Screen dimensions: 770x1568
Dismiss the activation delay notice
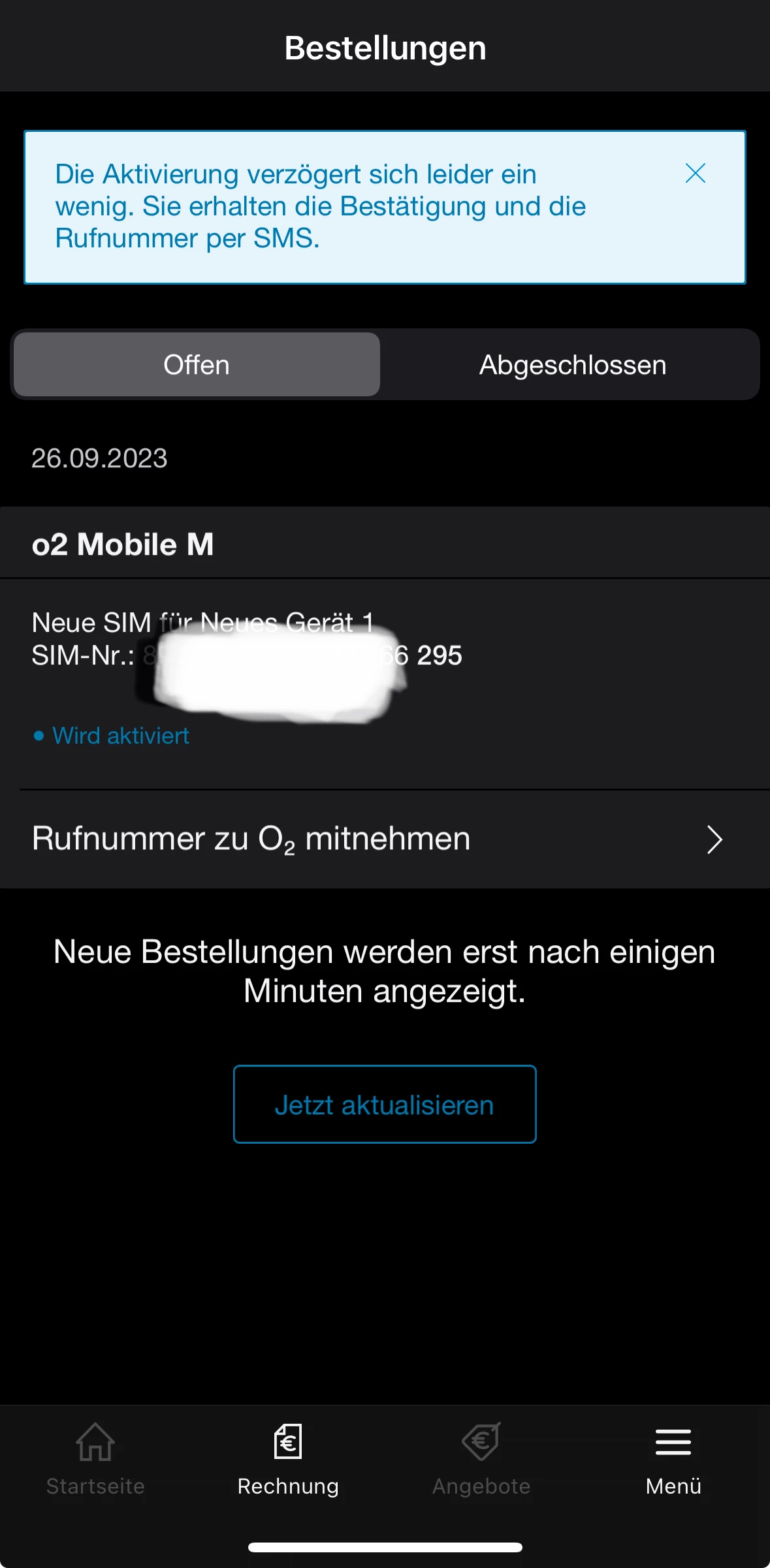click(695, 174)
